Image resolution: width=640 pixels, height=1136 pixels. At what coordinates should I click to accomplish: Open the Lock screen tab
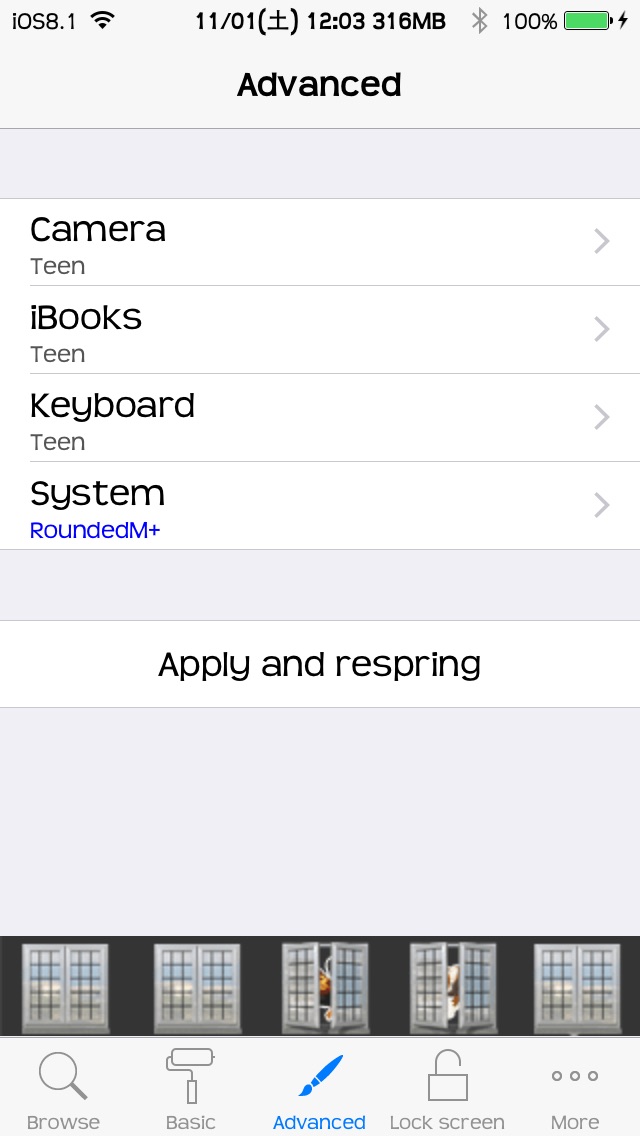pyautogui.click(x=447, y=1088)
